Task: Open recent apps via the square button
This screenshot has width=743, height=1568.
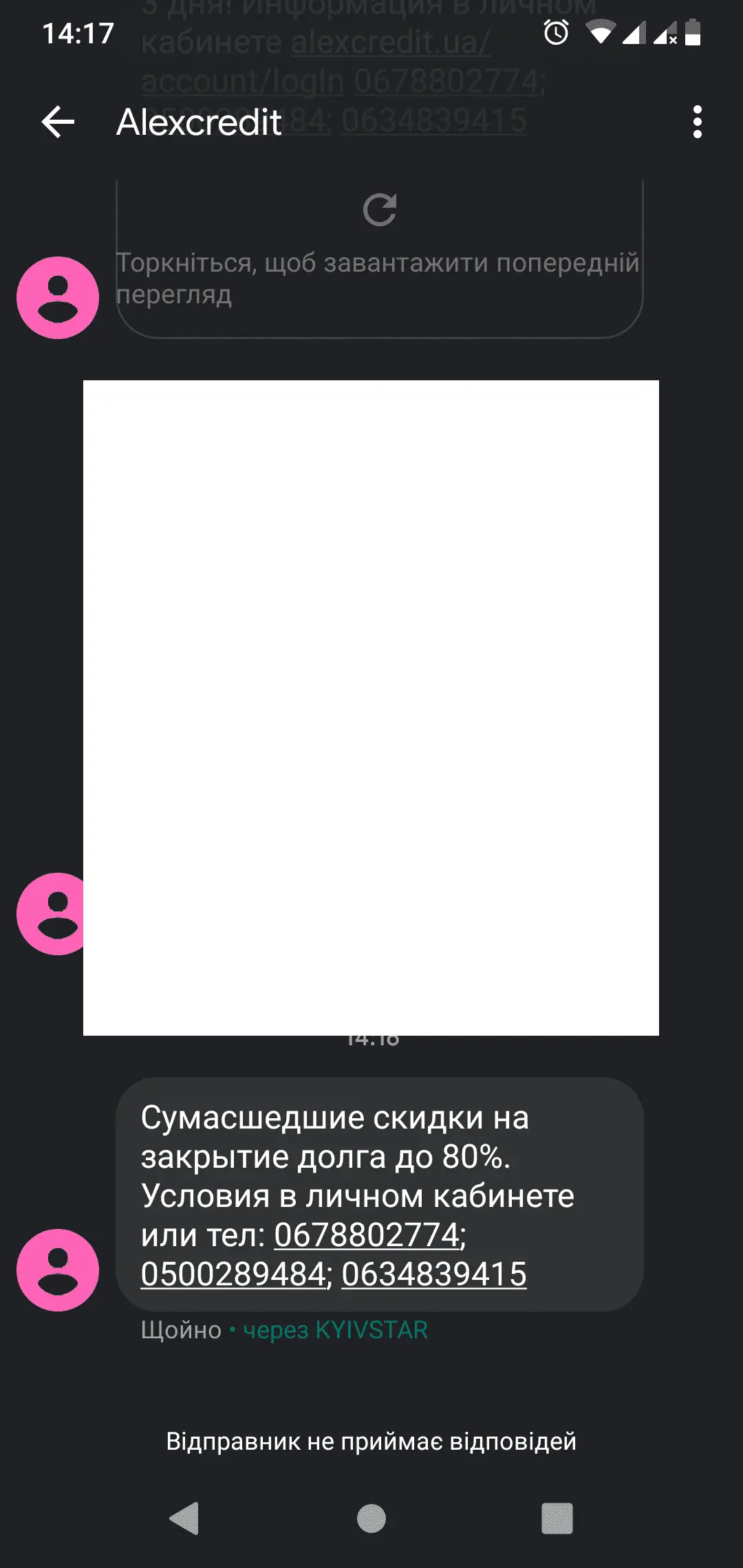Action: pyautogui.click(x=557, y=1518)
